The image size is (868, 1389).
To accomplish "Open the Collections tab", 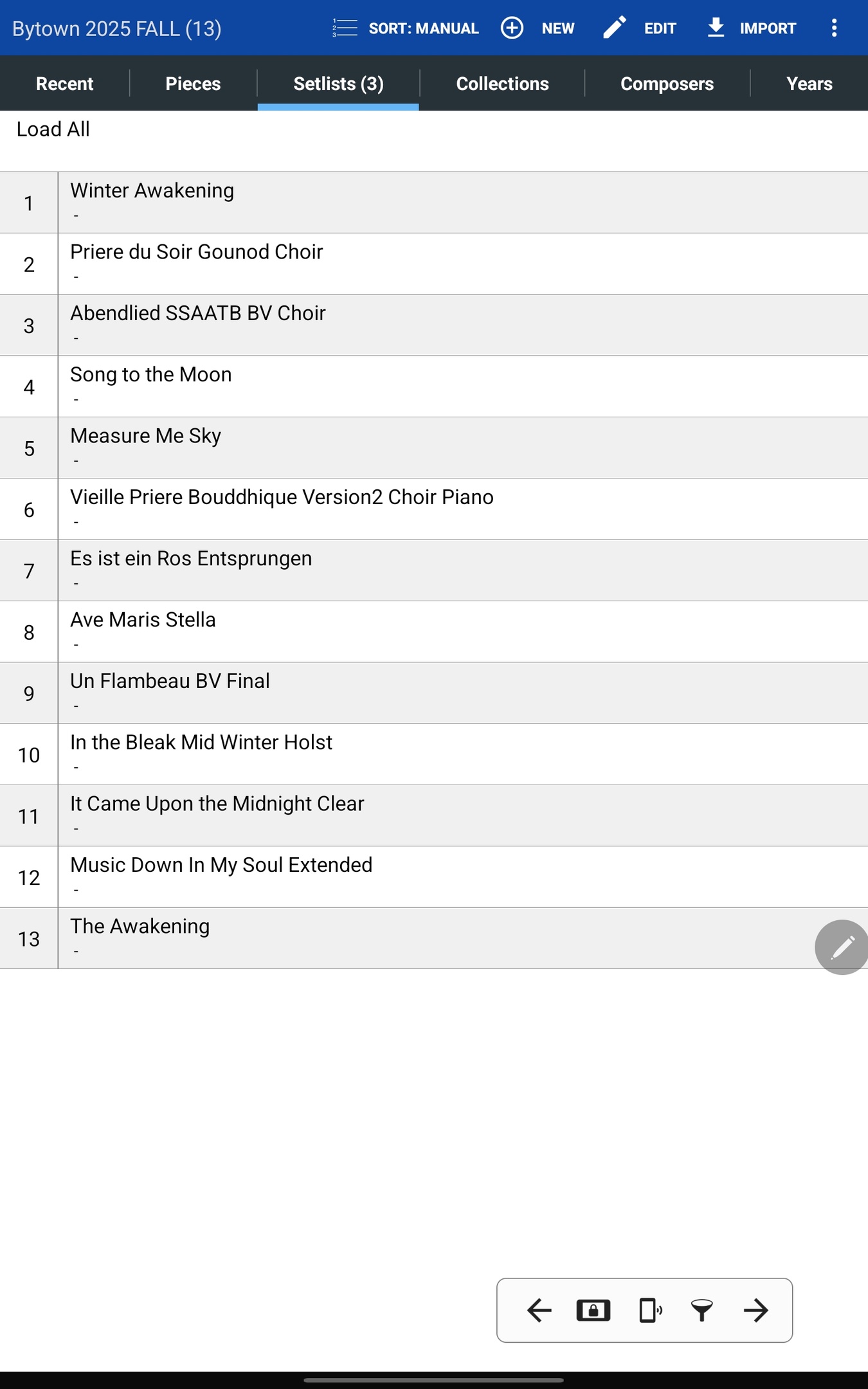I will click(x=502, y=84).
